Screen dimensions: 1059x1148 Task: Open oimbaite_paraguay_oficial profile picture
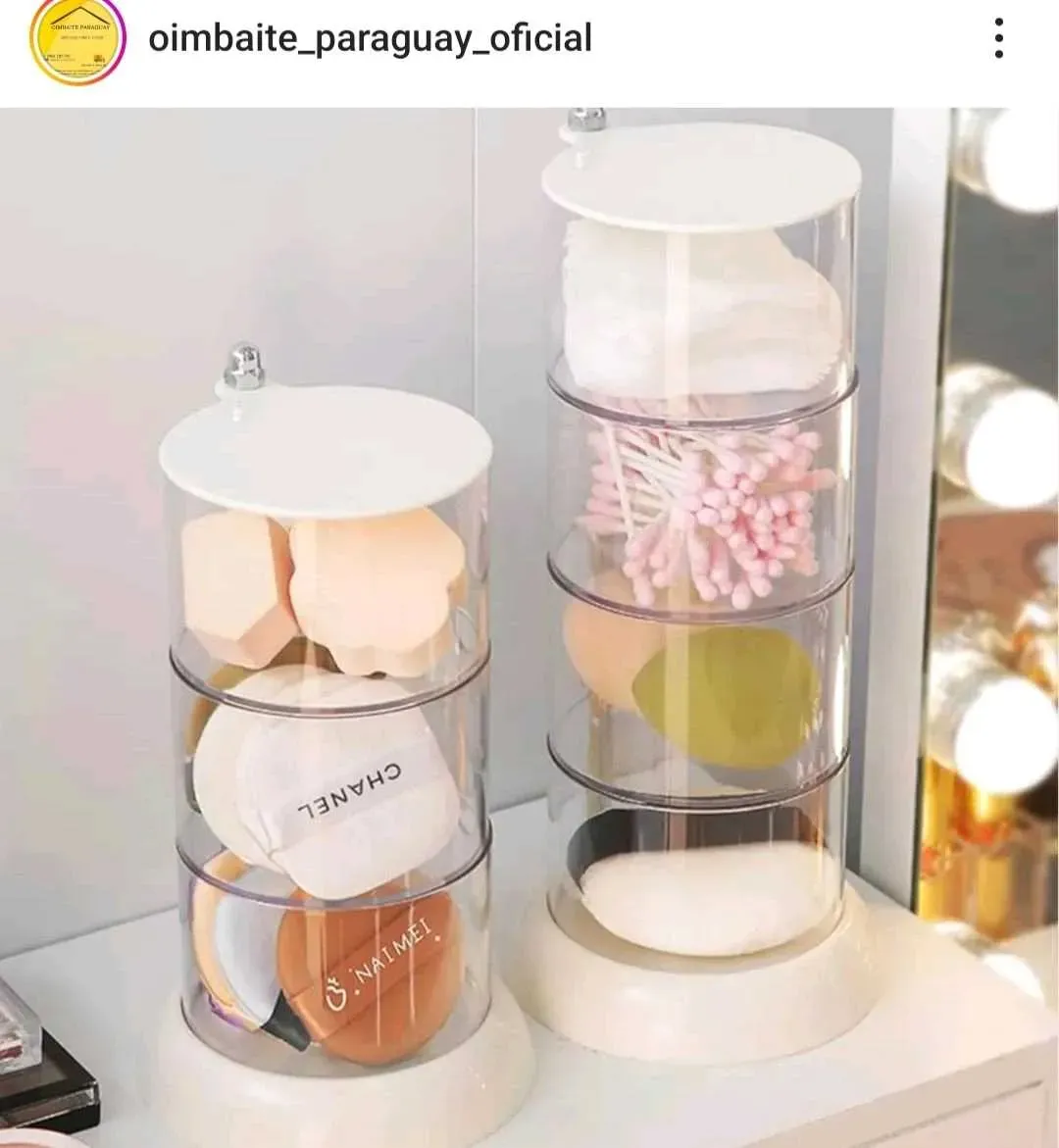pos(76,41)
